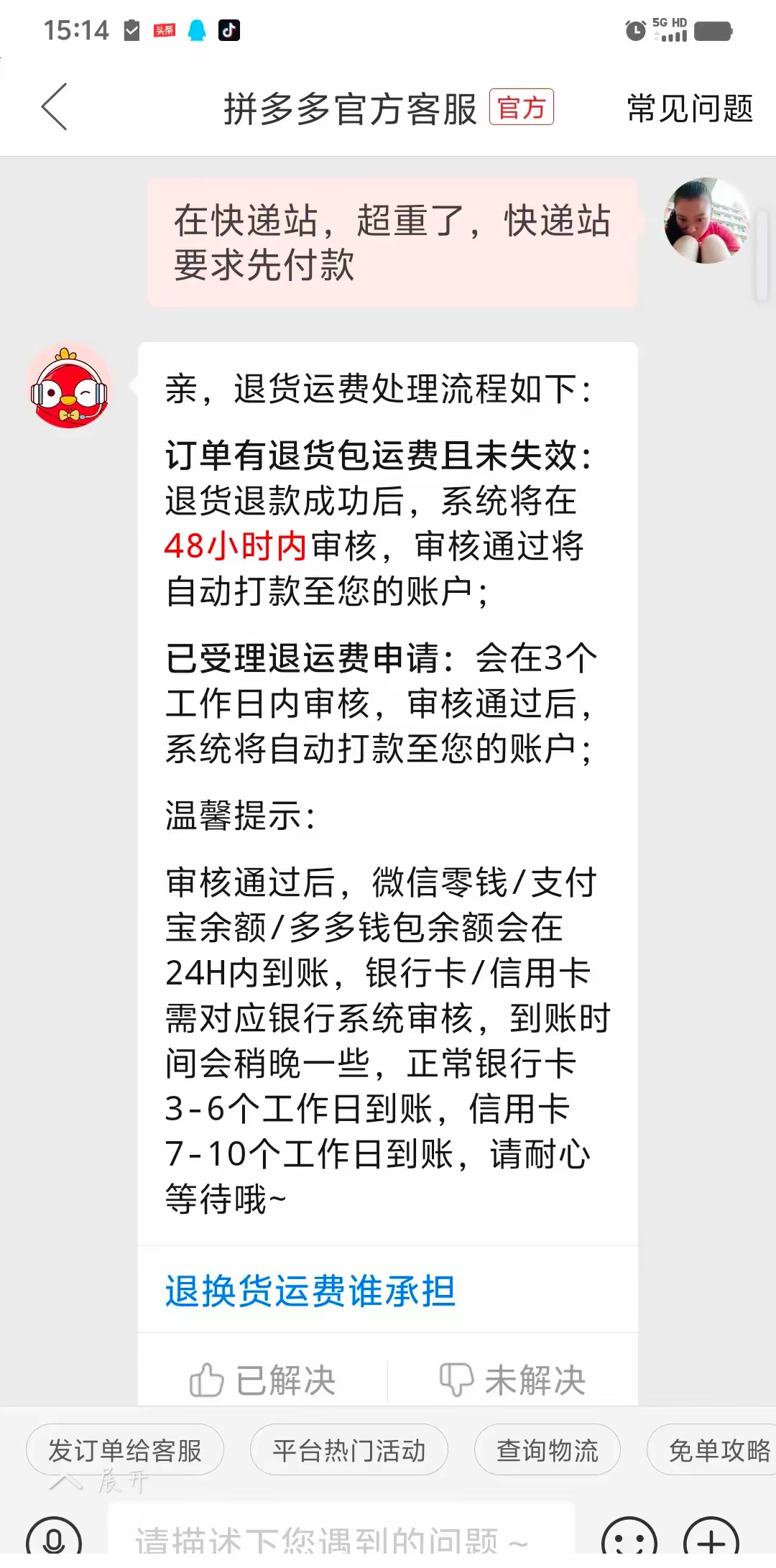This screenshot has width=776, height=1568.
Task: Open the 退换货运费谁承担 link
Action: pyautogui.click(x=310, y=1291)
